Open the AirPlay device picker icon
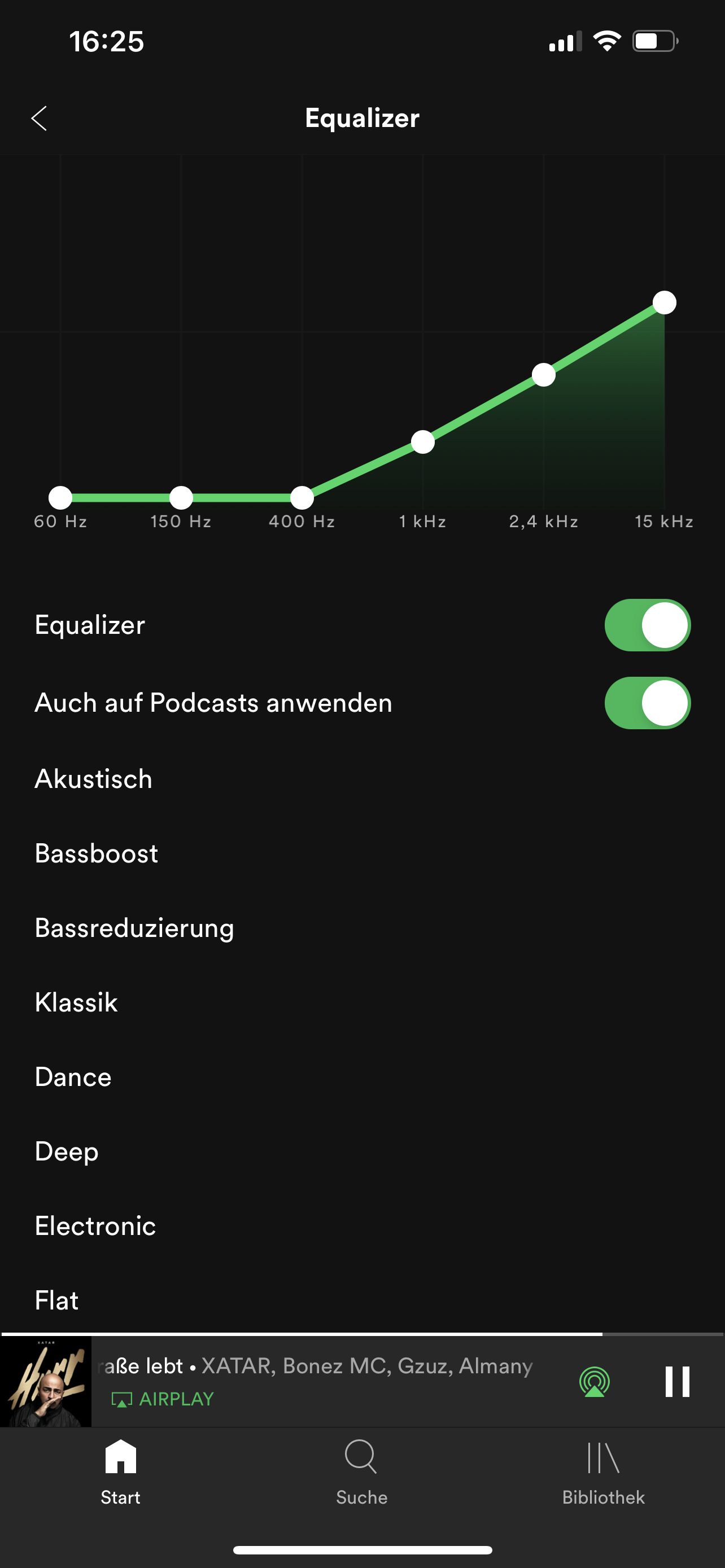725x1568 pixels. click(x=594, y=1381)
